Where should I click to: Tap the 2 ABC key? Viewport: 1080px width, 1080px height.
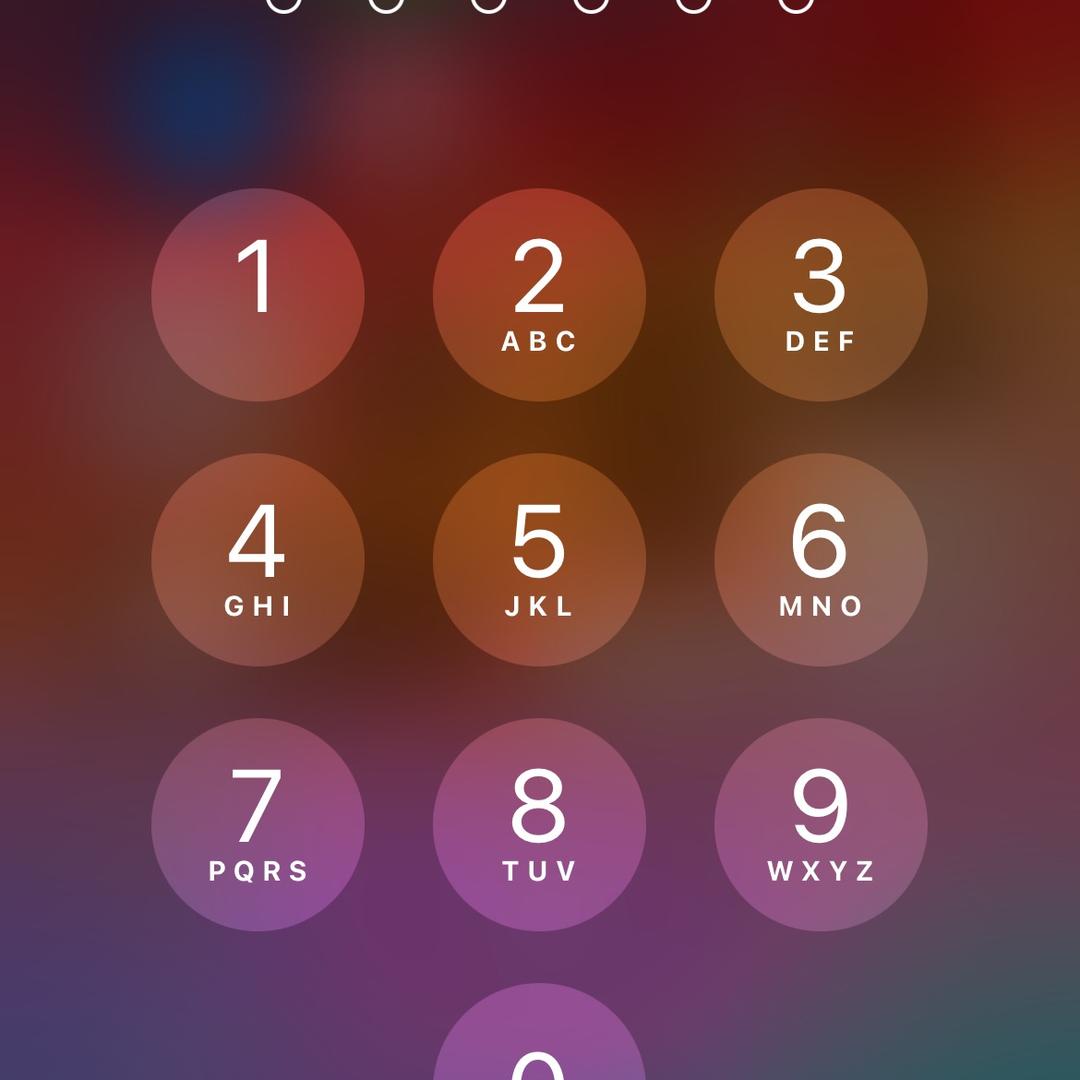pyautogui.click(x=539, y=295)
